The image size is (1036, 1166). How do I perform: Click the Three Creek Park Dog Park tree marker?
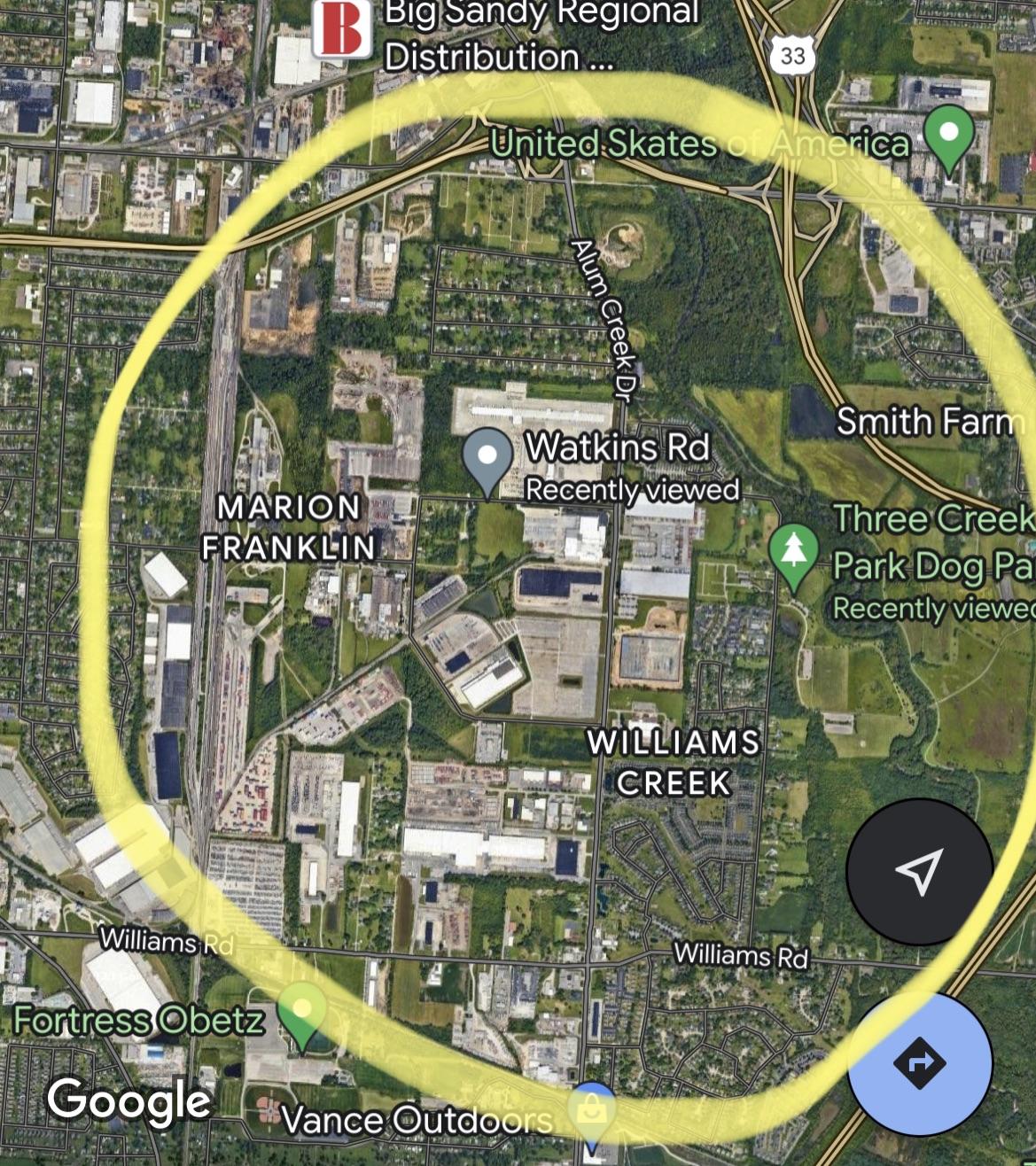tap(795, 551)
